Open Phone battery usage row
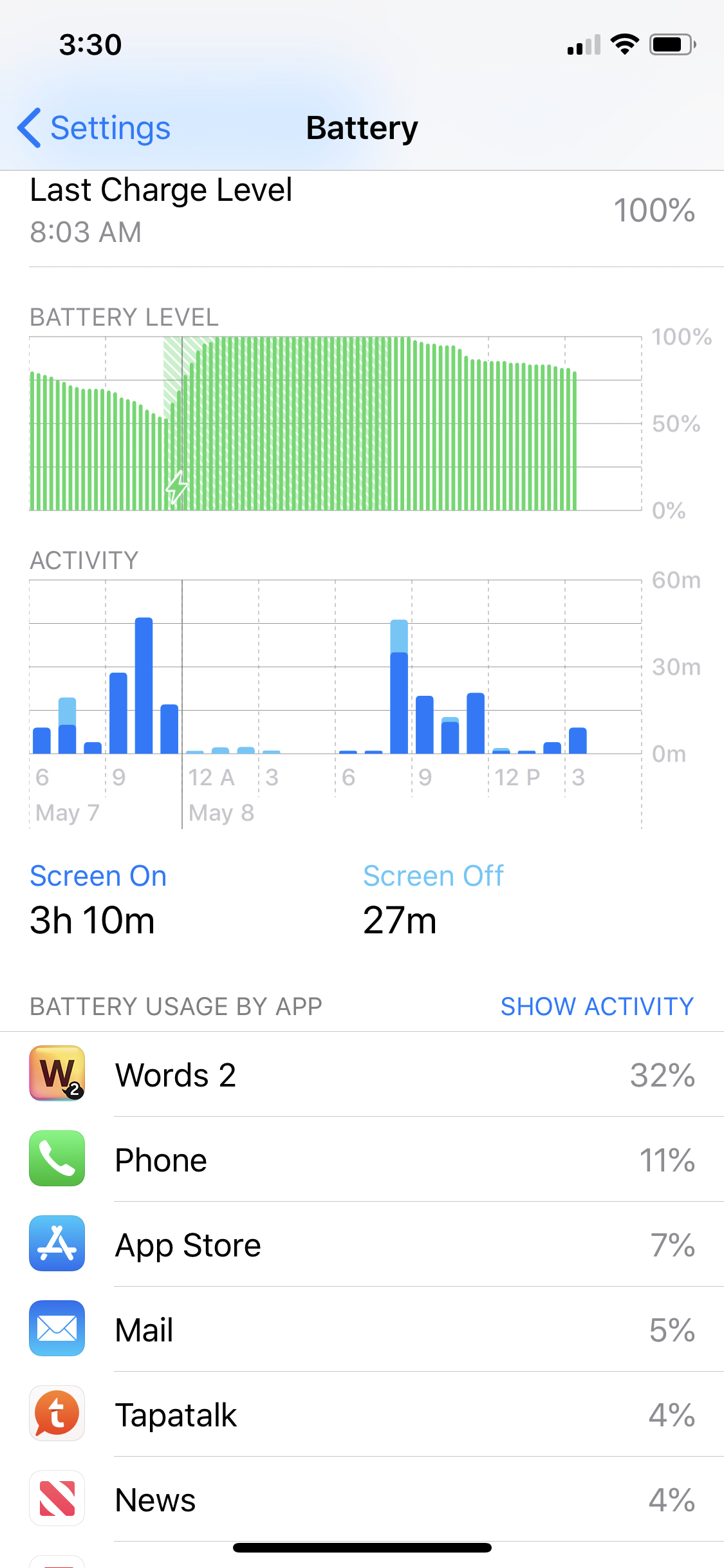Viewport: 724px width, 1568px height. pos(362,1160)
